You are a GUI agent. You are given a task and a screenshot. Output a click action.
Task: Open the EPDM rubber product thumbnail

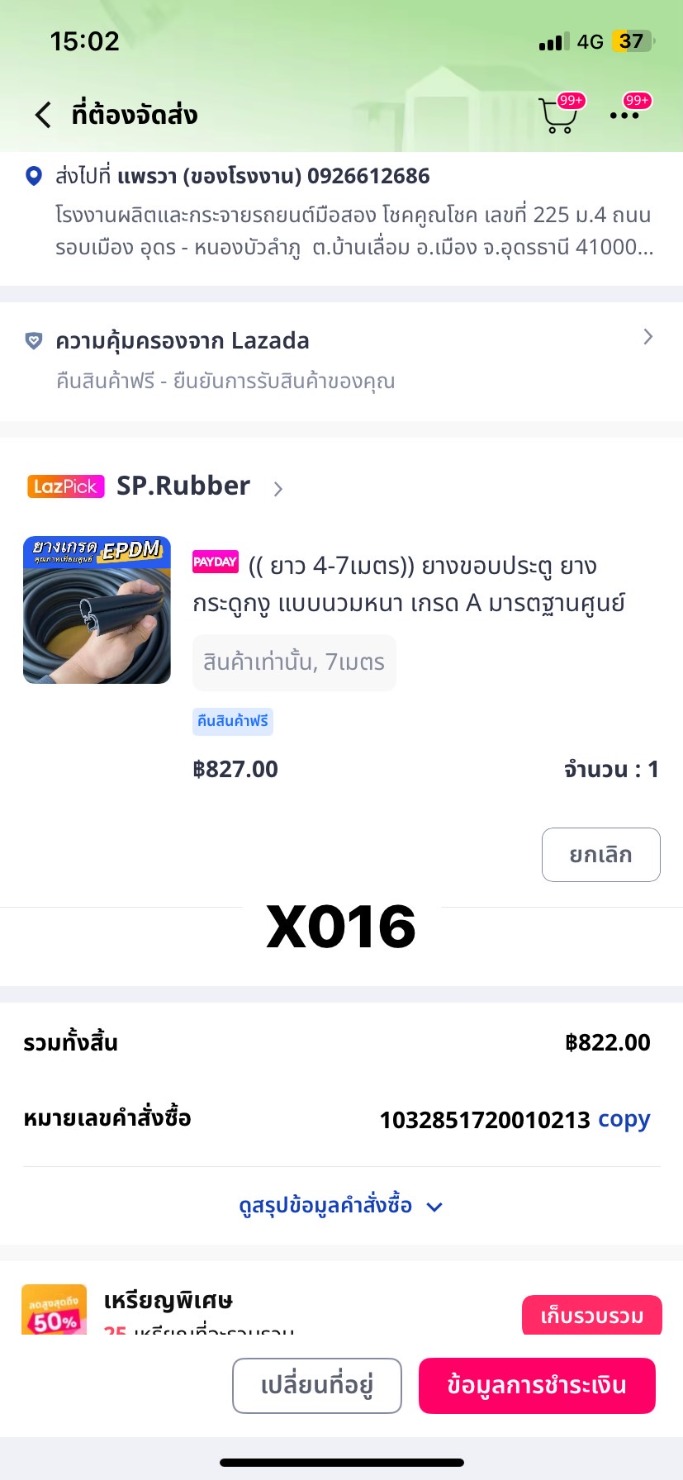tap(97, 610)
